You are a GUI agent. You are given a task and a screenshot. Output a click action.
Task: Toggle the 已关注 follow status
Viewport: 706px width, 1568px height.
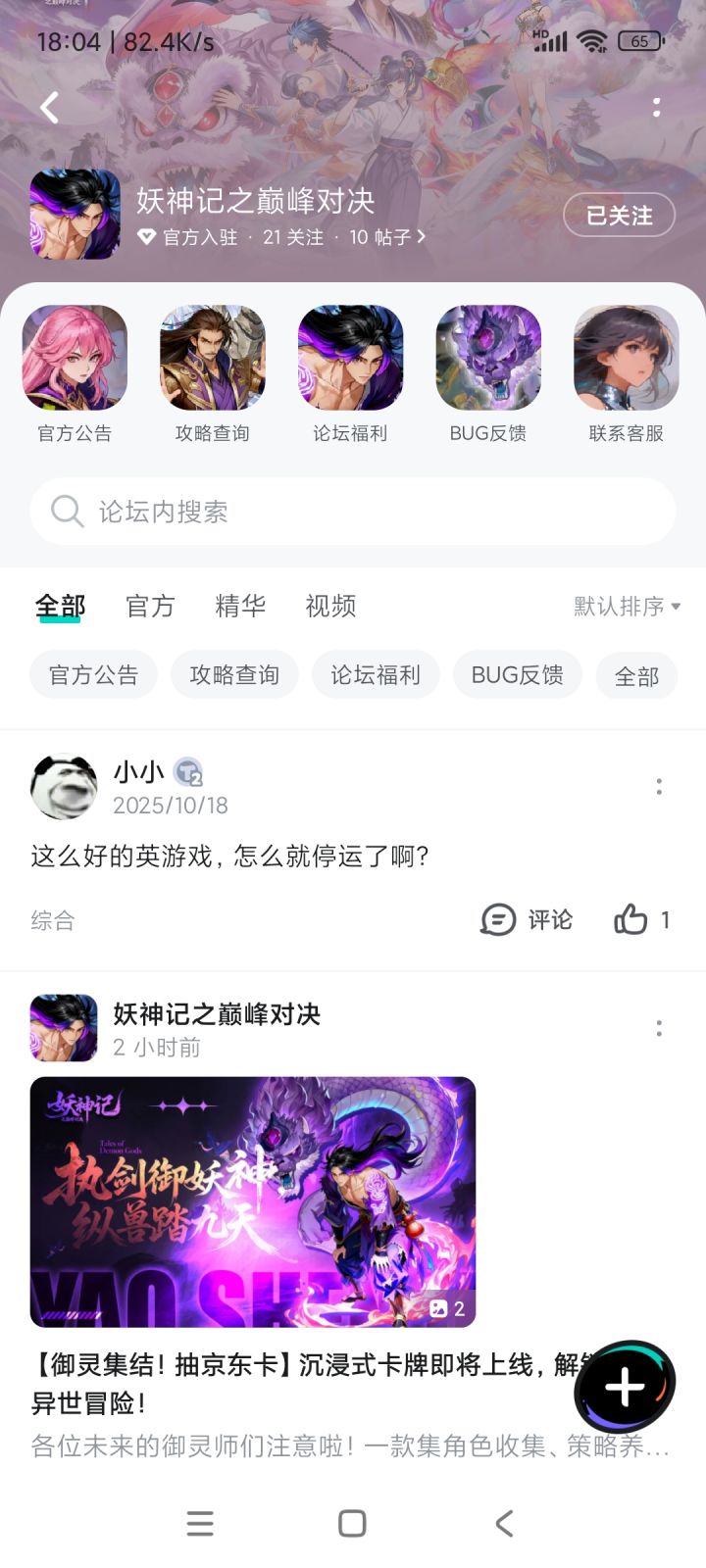click(620, 216)
